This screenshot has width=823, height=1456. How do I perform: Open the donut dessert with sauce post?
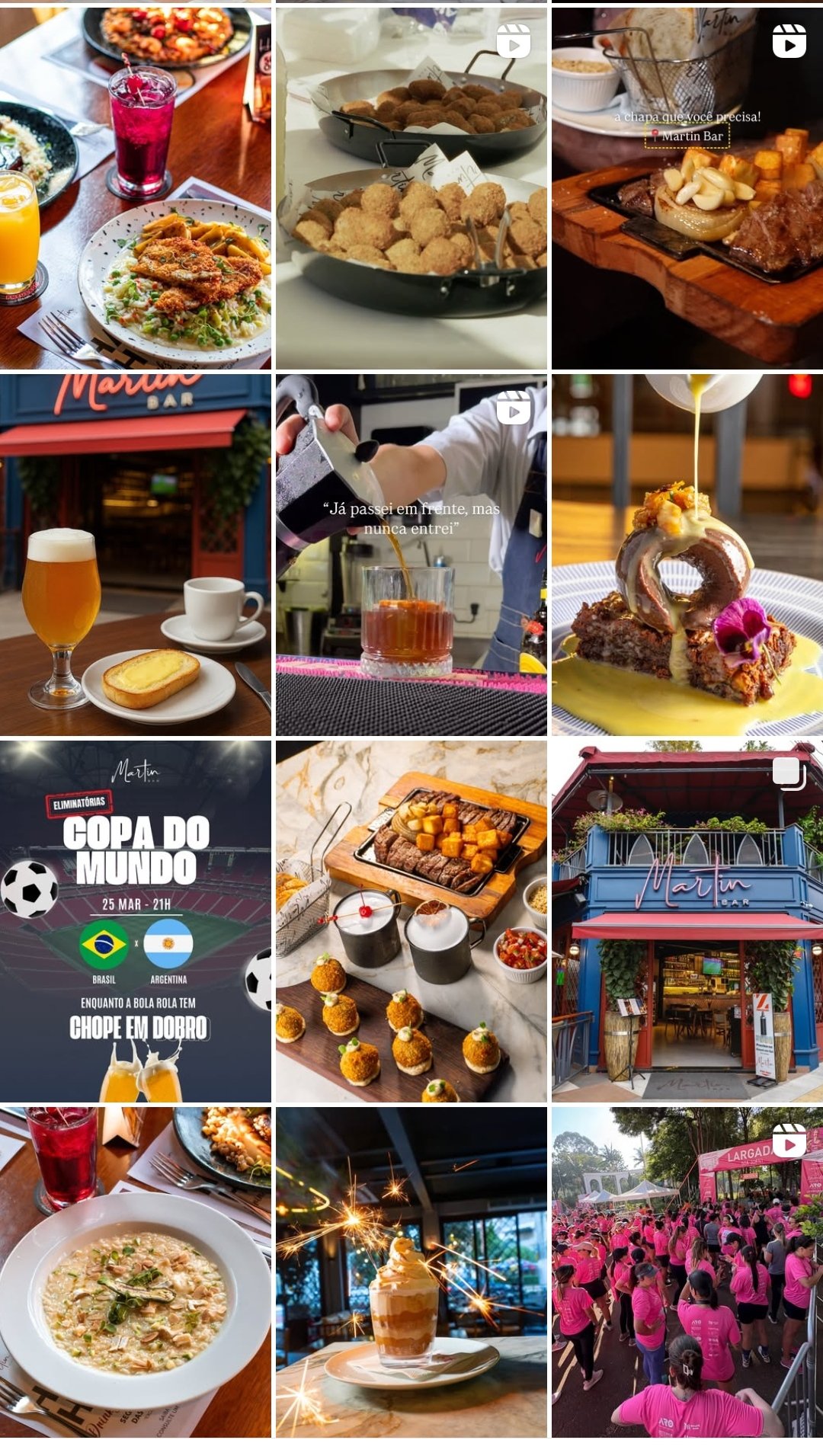click(687, 555)
